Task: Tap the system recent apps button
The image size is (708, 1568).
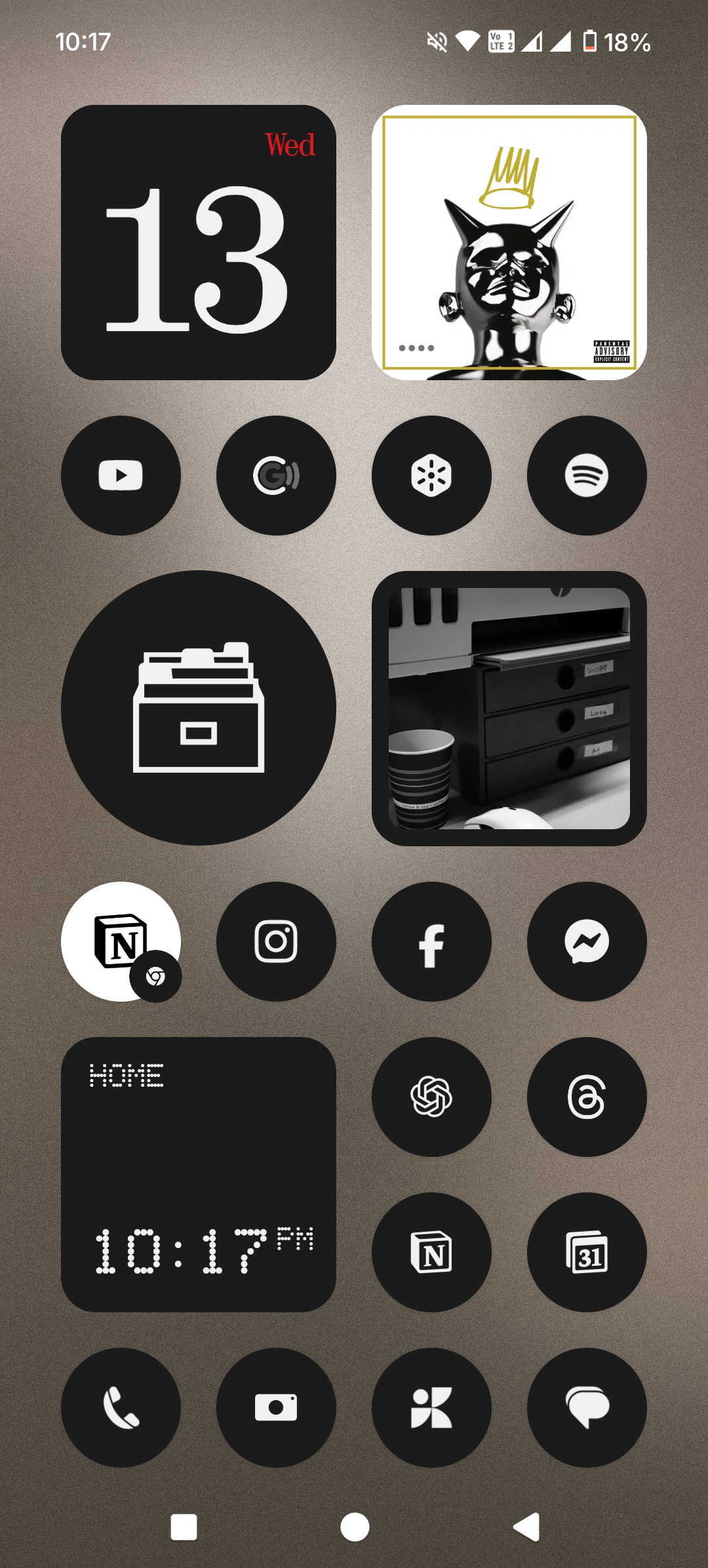Action: coord(184,1527)
